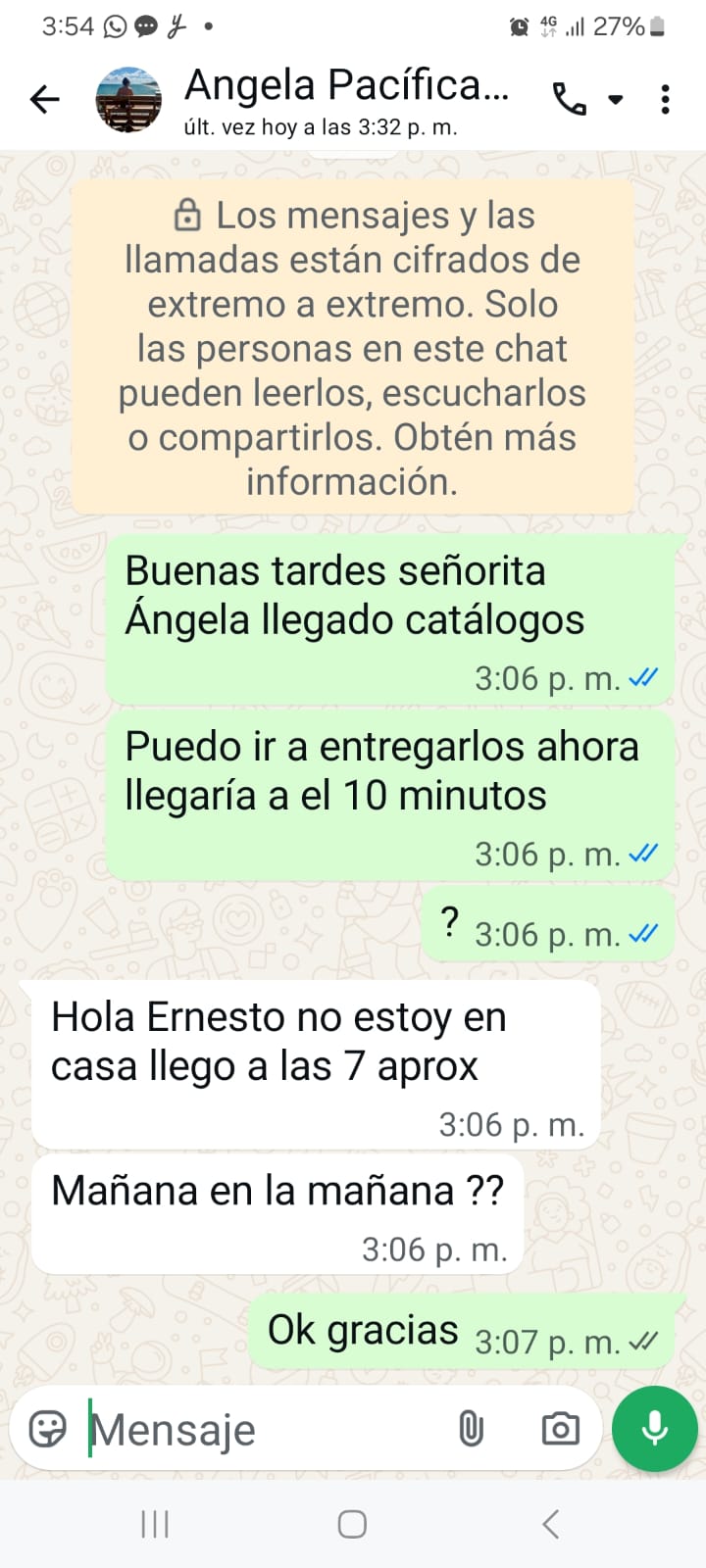Open the emoji and sticker picker
The width and height of the screenshot is (706, 1568).
(48, 1429)
